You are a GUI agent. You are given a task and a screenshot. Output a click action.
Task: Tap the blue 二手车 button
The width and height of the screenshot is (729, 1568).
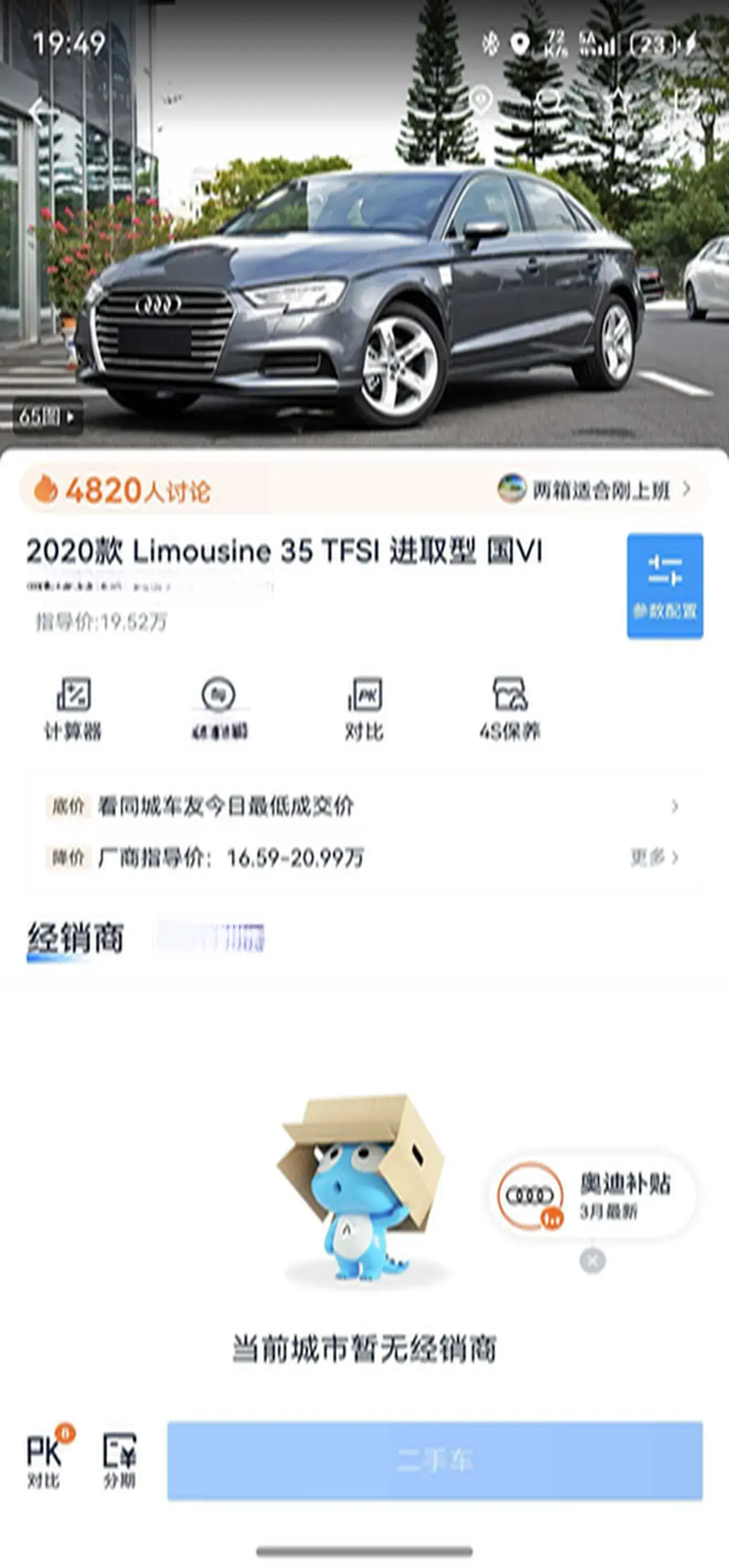(434, 1459)
